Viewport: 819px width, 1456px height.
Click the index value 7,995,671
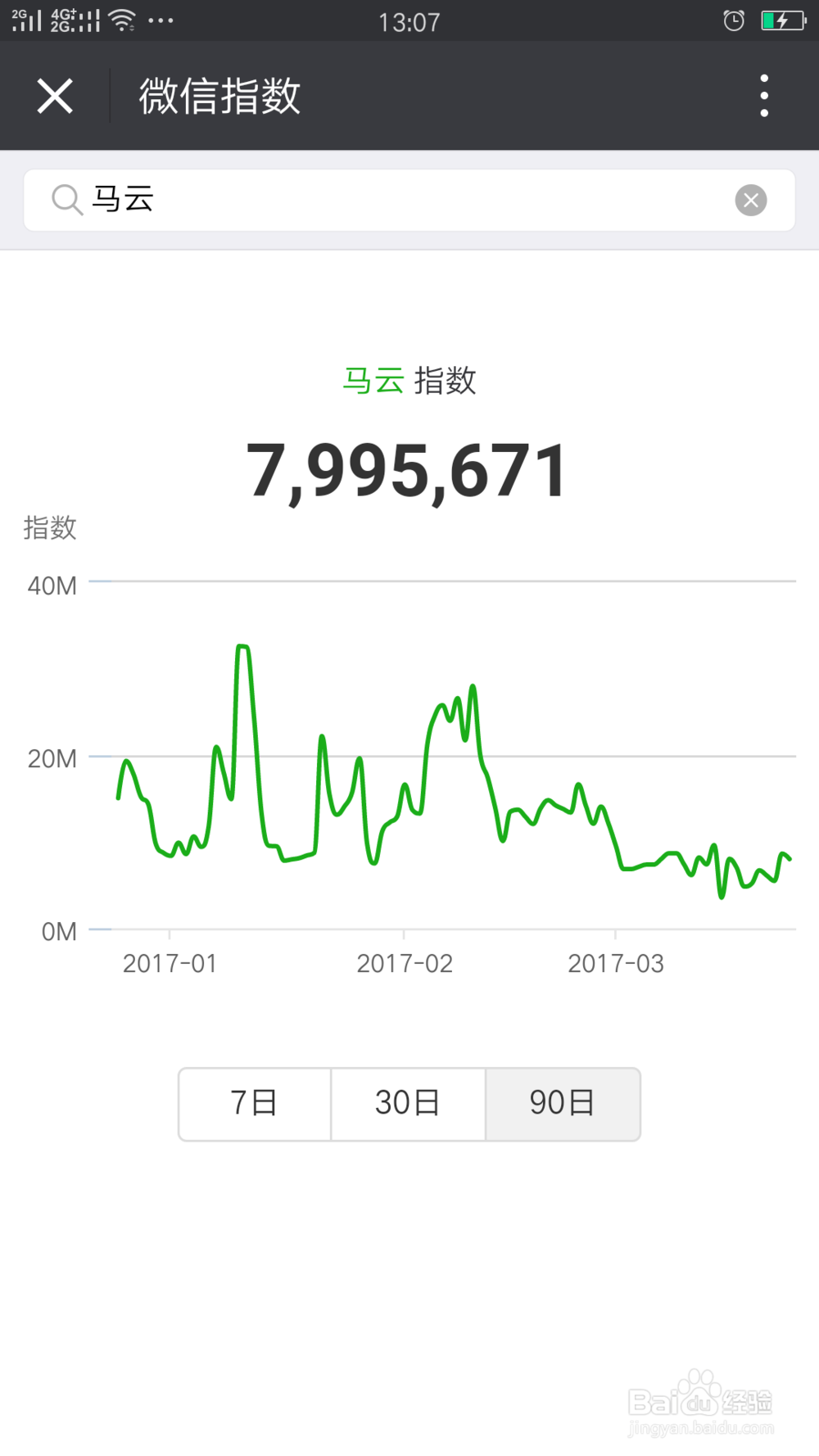point(408,468)
